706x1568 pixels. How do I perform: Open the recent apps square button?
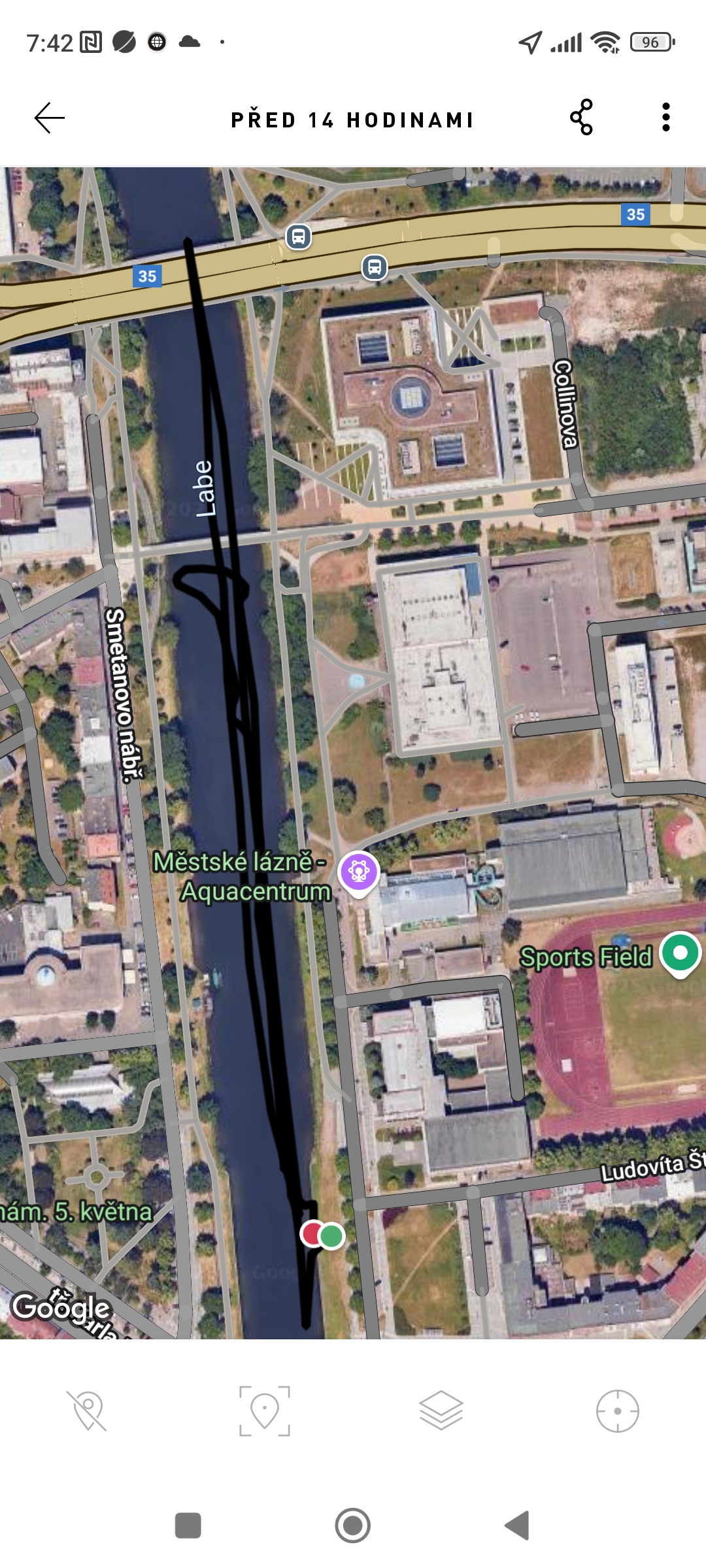188,1526
